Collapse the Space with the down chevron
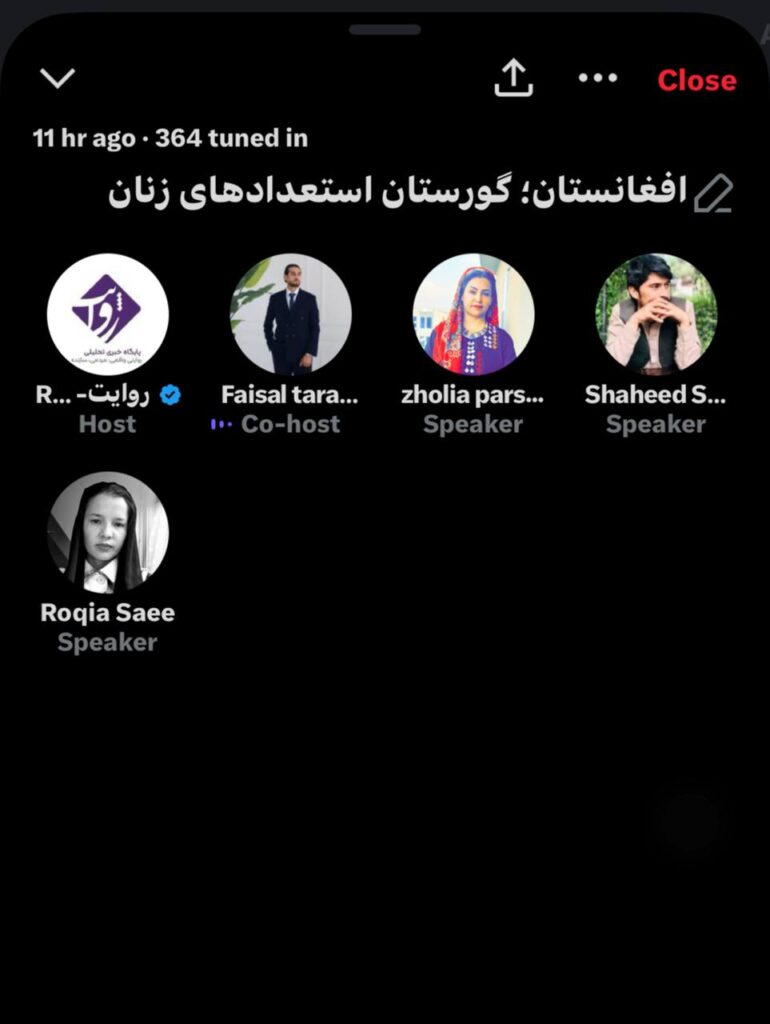 [x=57, y=78]
